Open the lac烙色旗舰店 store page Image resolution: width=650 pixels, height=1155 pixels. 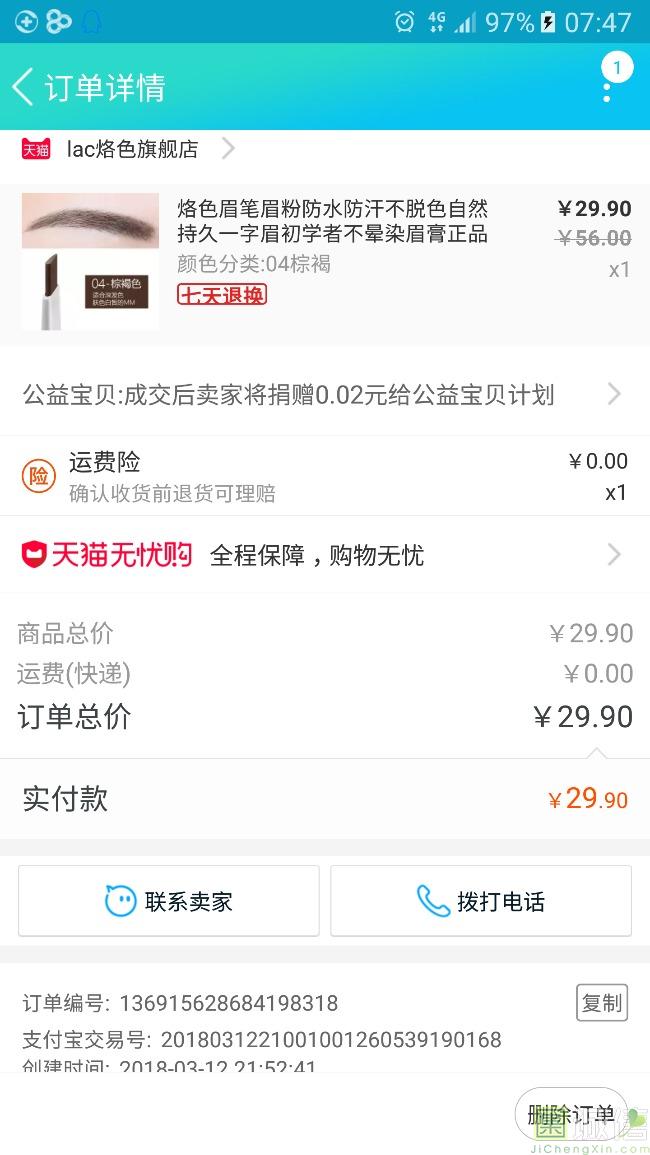[132, 150]
